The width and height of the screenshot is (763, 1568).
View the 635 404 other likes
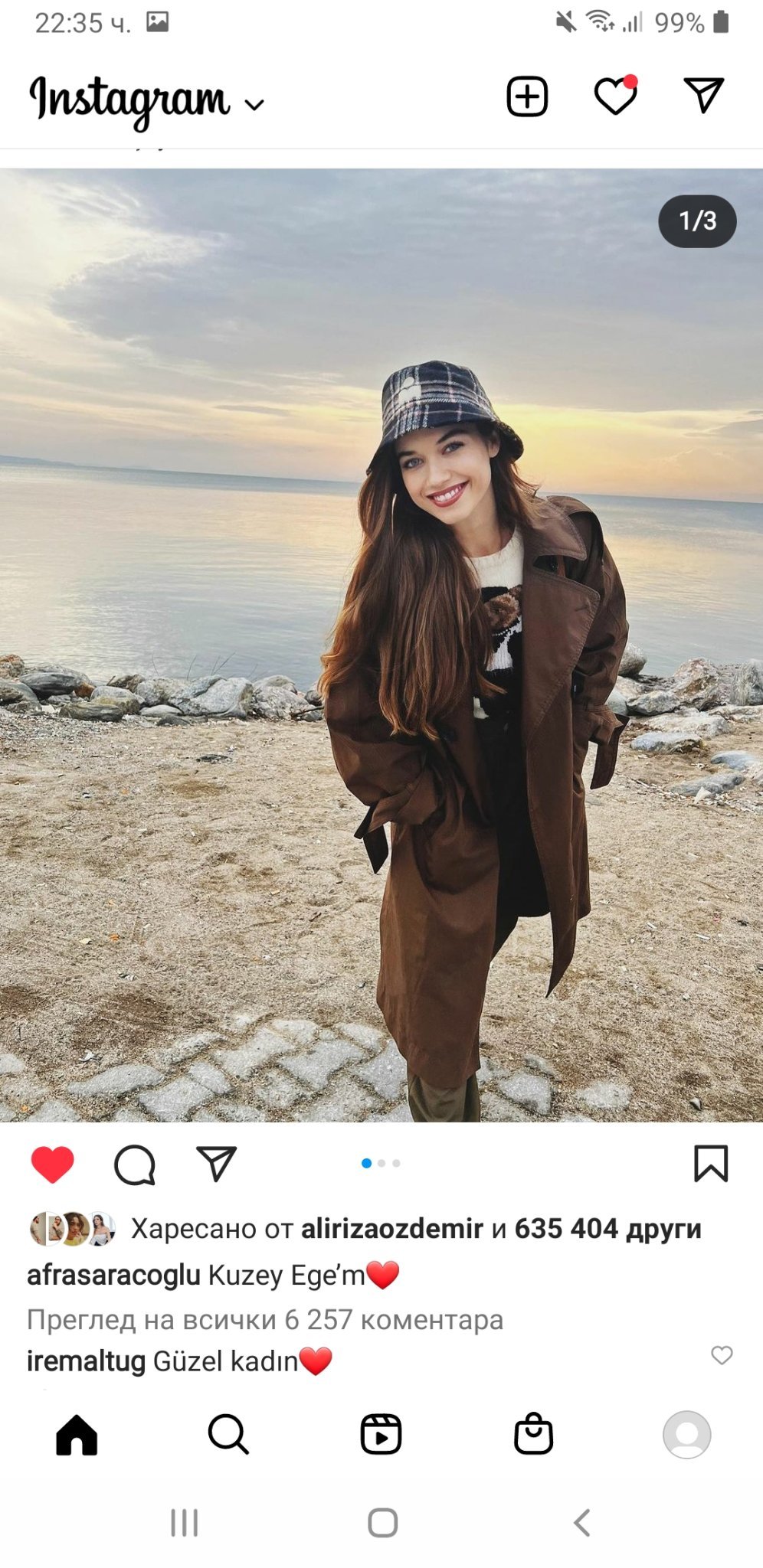point(607,1228)
